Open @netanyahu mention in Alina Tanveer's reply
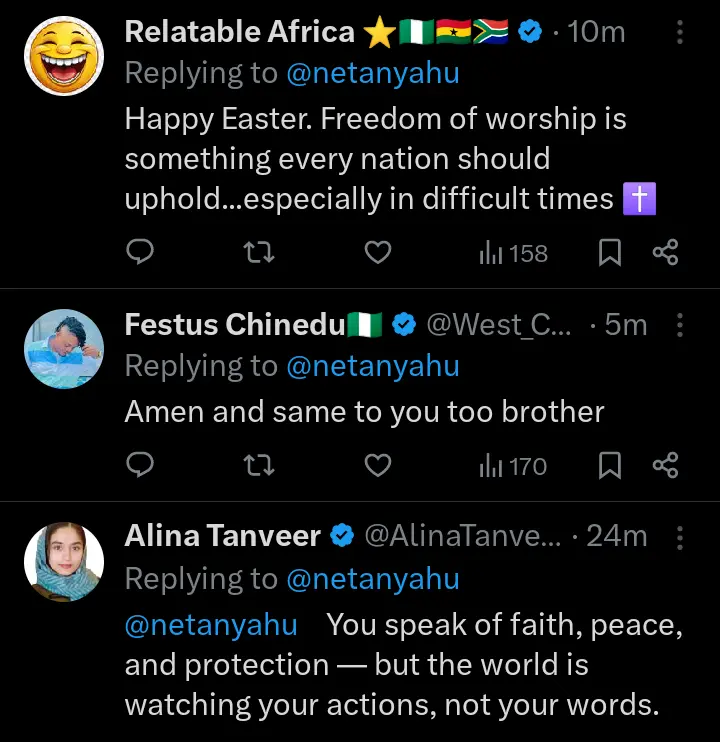This screenshot has width=720, height=742. [x=211, y=625]
